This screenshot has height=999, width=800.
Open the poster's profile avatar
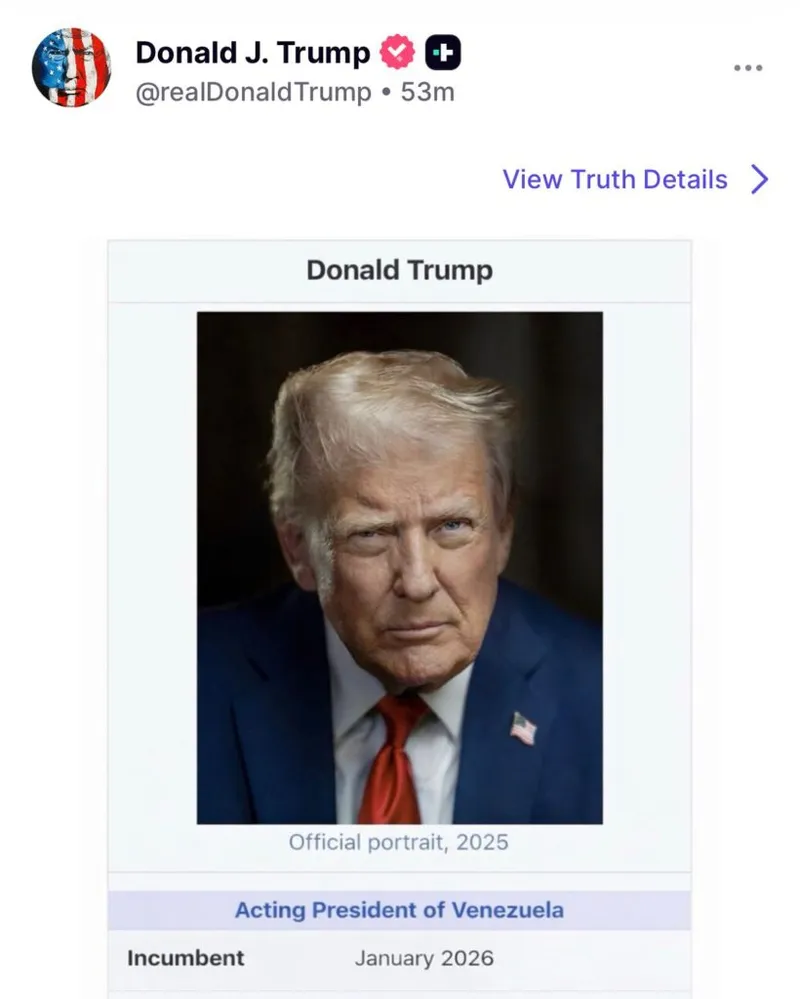tap(71, 68)
